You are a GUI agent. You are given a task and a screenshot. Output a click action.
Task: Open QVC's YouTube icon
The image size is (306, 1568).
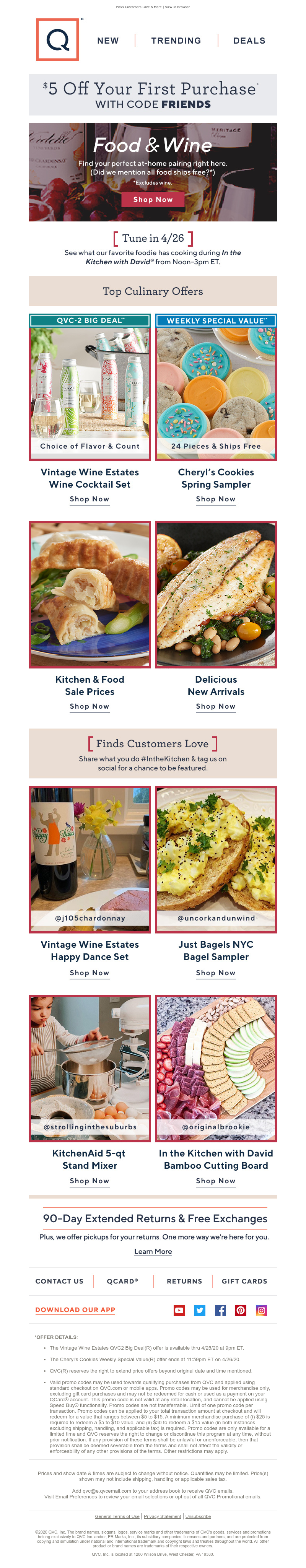pos(179,1311)
